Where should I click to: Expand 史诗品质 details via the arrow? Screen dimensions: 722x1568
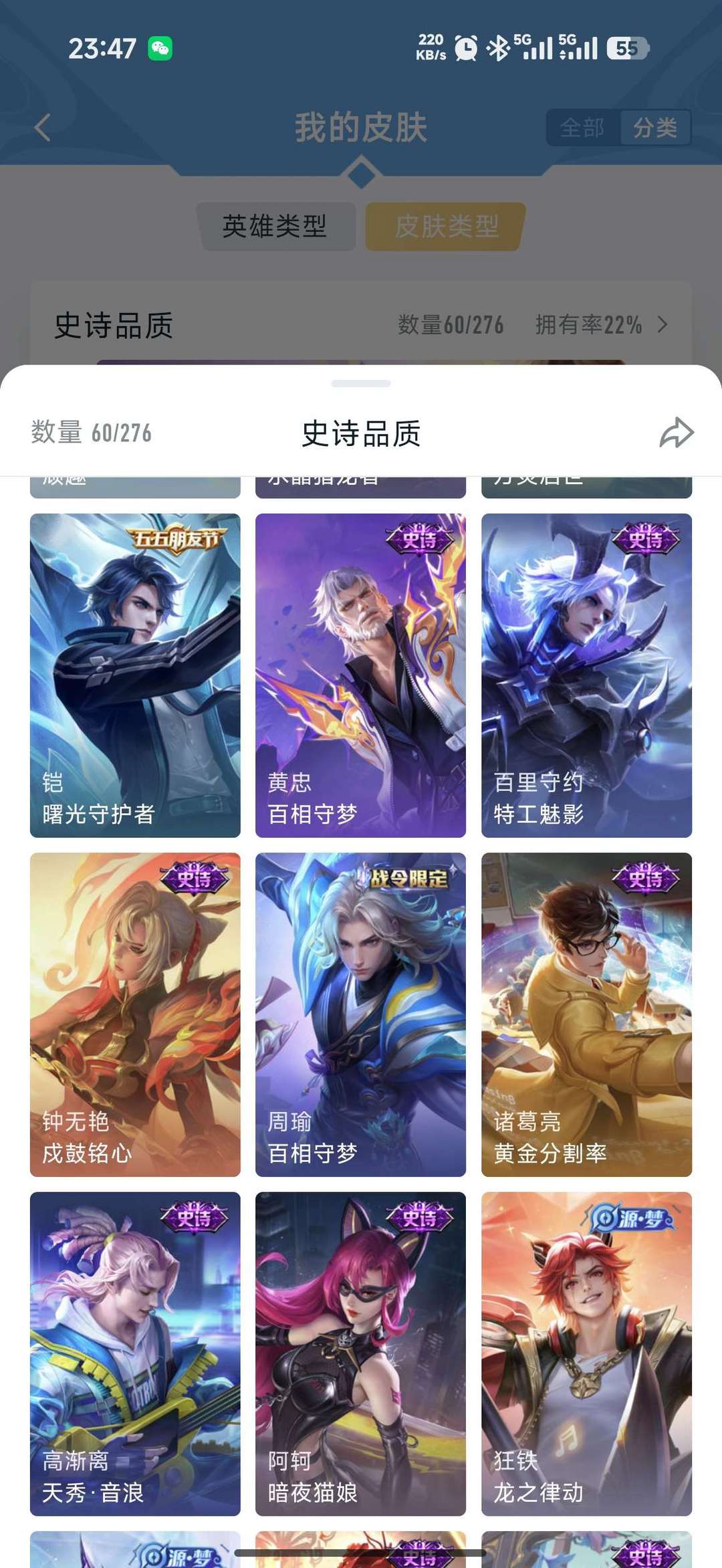pyautogui.click(x=664, y=325)
